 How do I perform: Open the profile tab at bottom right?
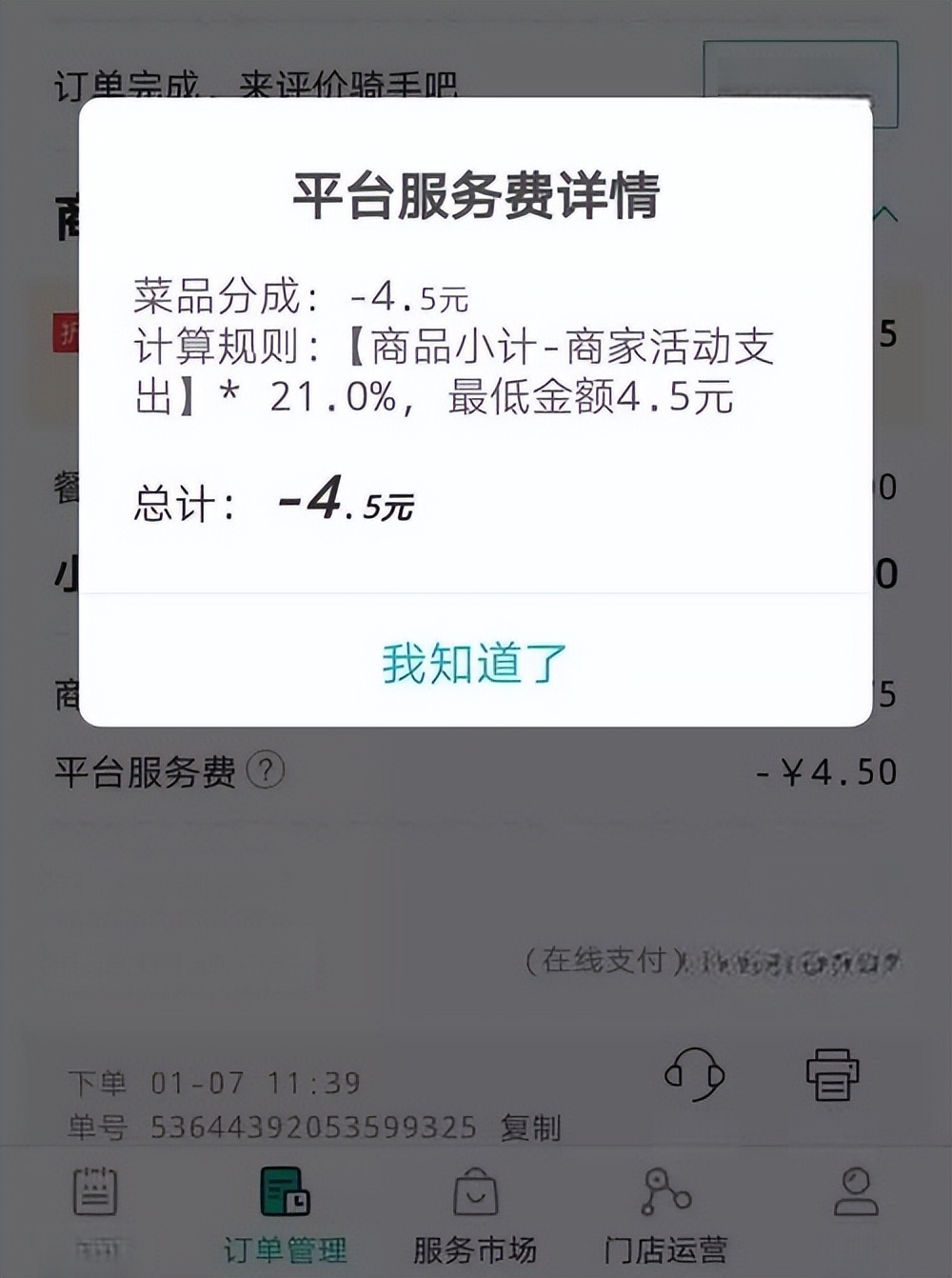[856, 1193]
